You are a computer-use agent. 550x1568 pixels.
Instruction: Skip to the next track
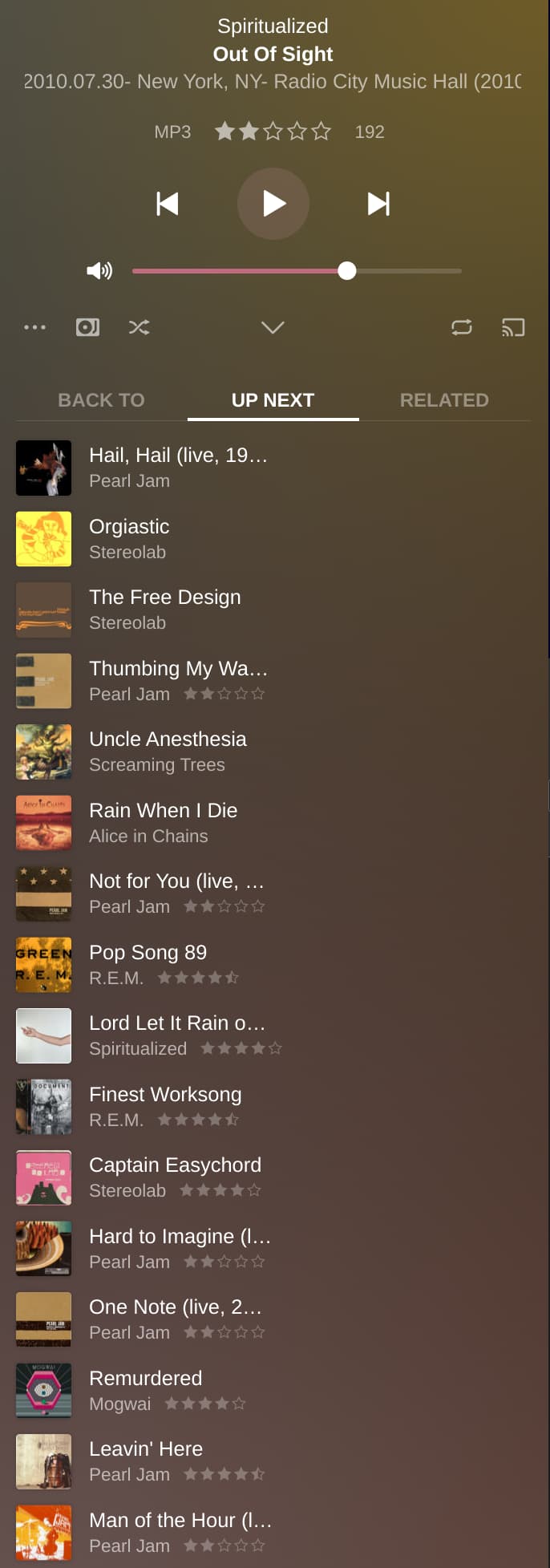tap(378, 204)
